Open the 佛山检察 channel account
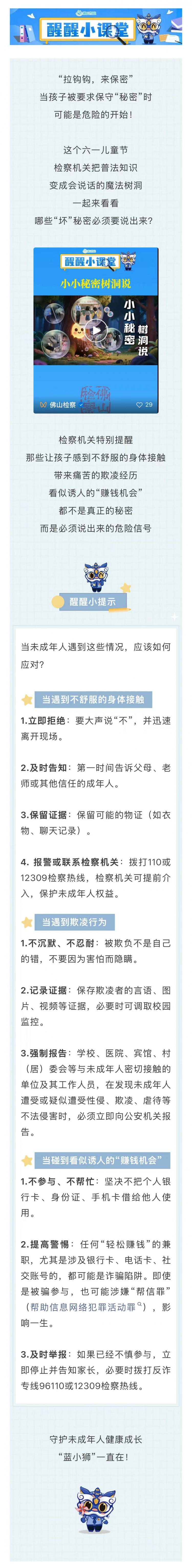The width and height of the screenshot is (192, 1568). 62,404
